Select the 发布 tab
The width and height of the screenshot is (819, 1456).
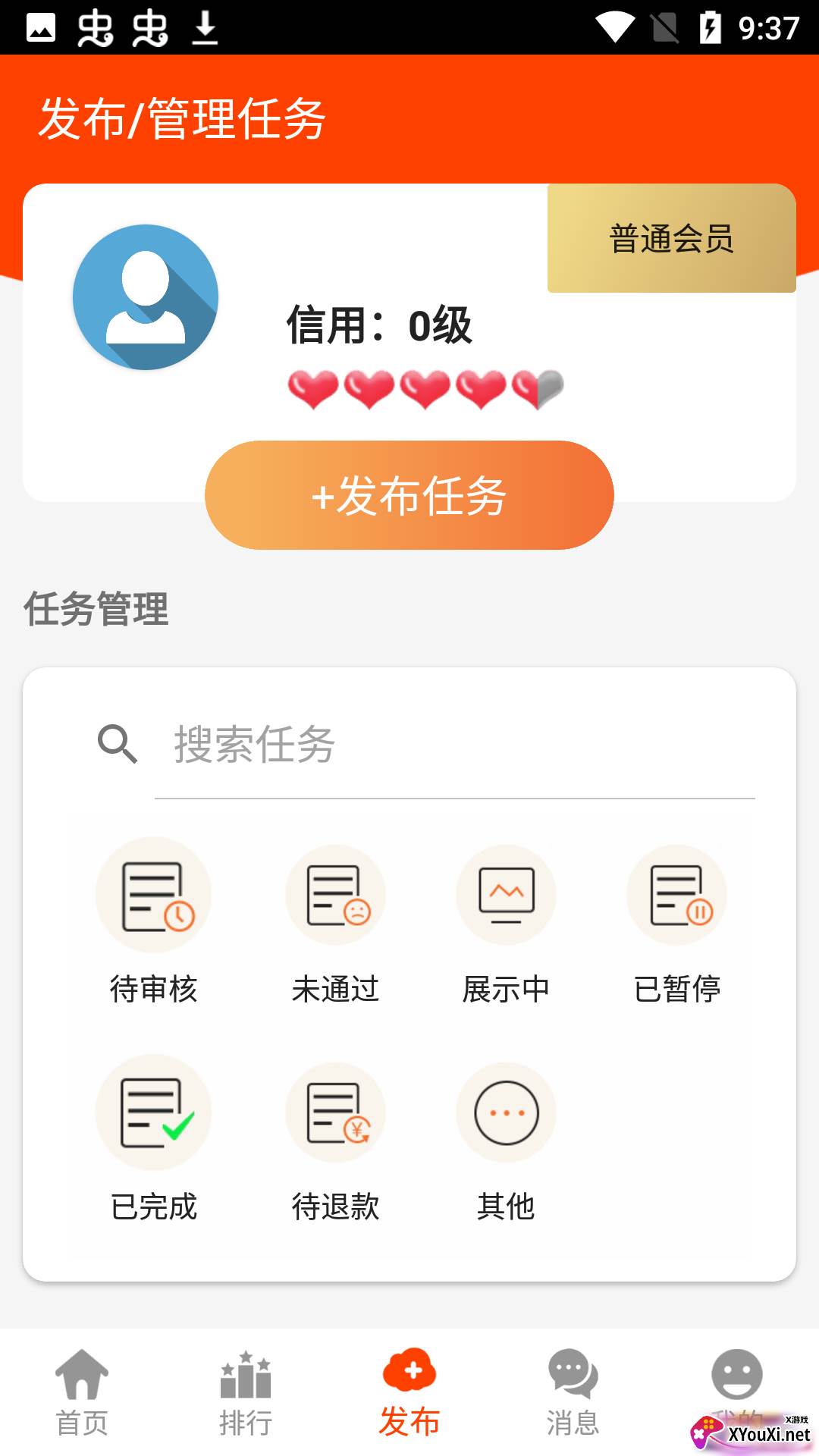(x=409, y=1392)
